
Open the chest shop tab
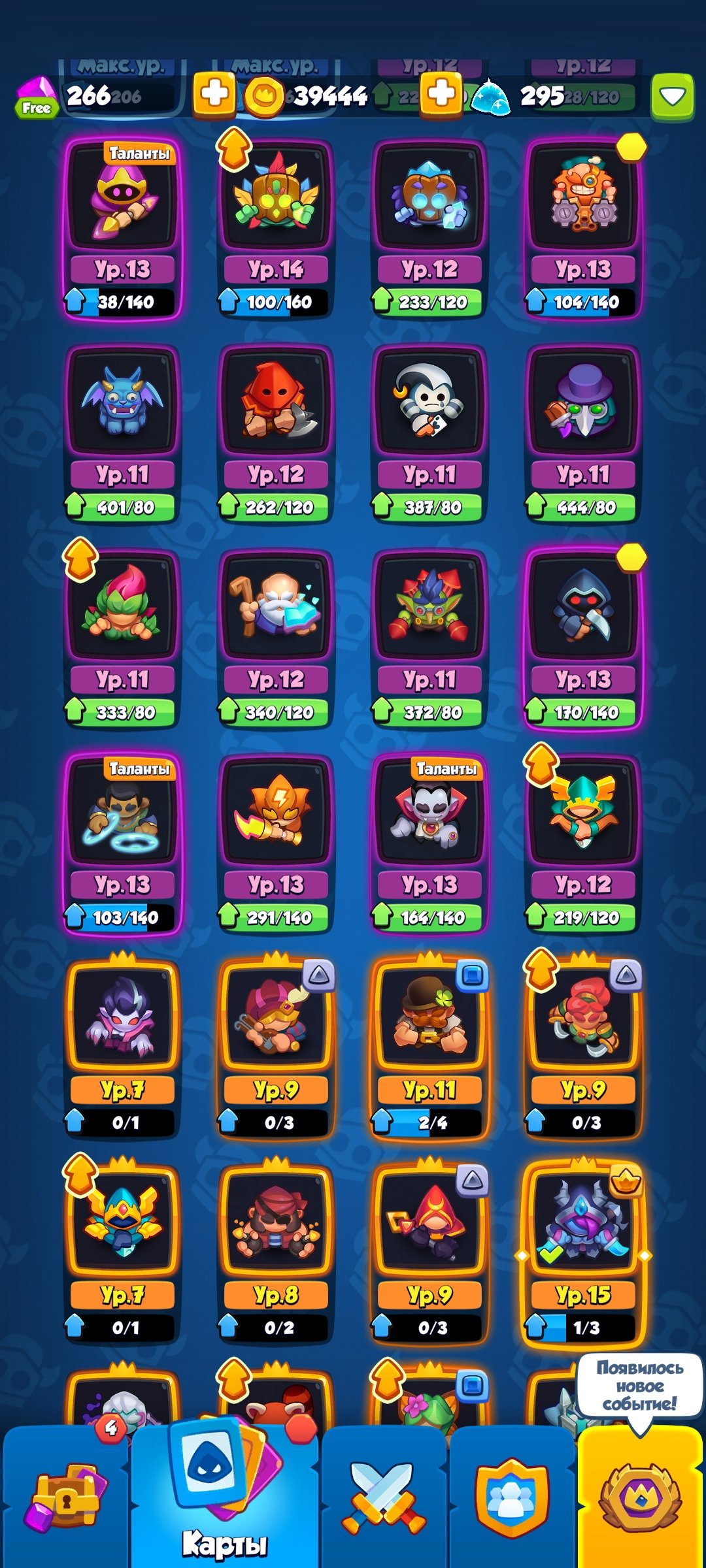click(65, 1496)
